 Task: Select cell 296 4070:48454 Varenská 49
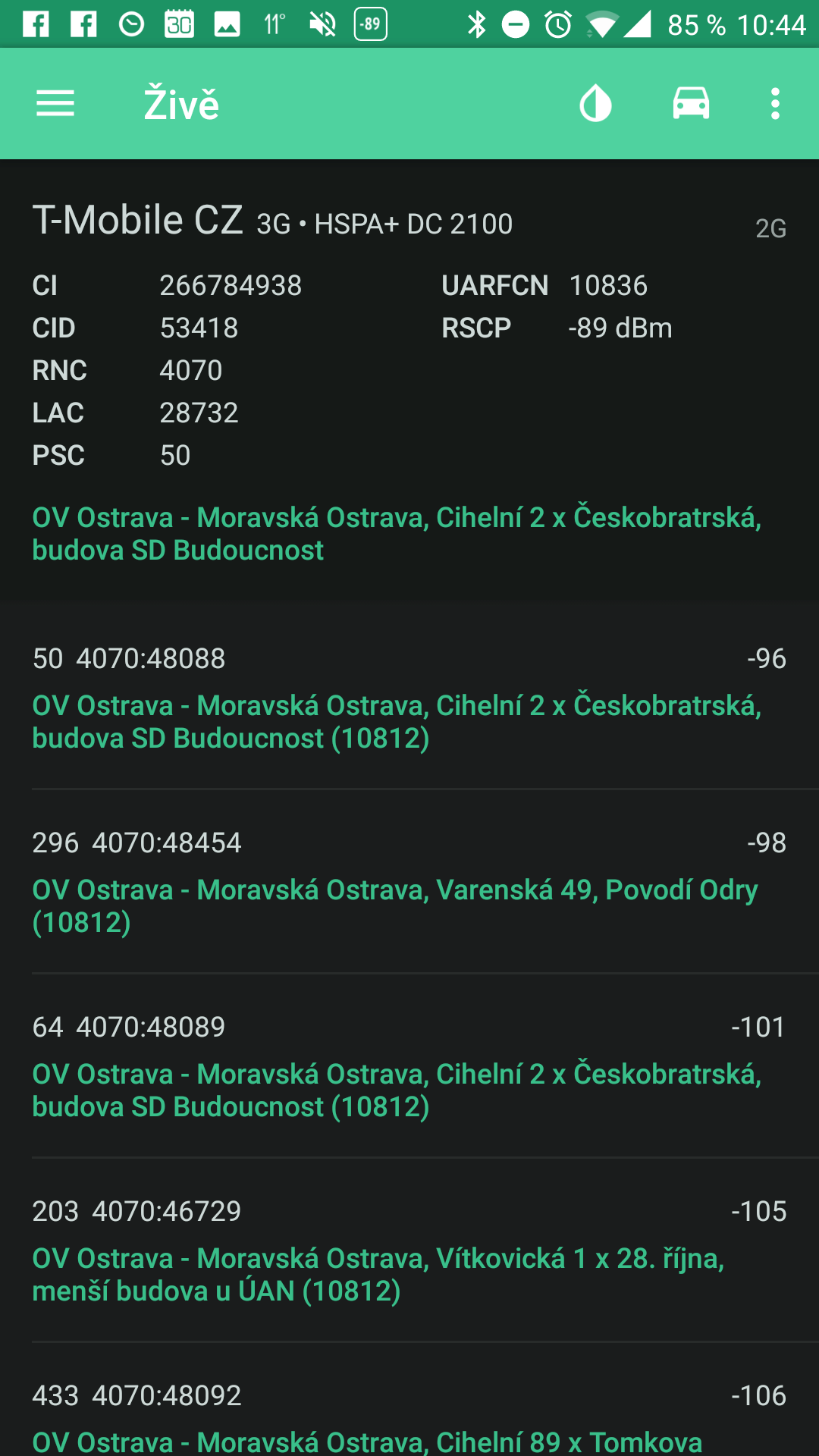point(409,881)
